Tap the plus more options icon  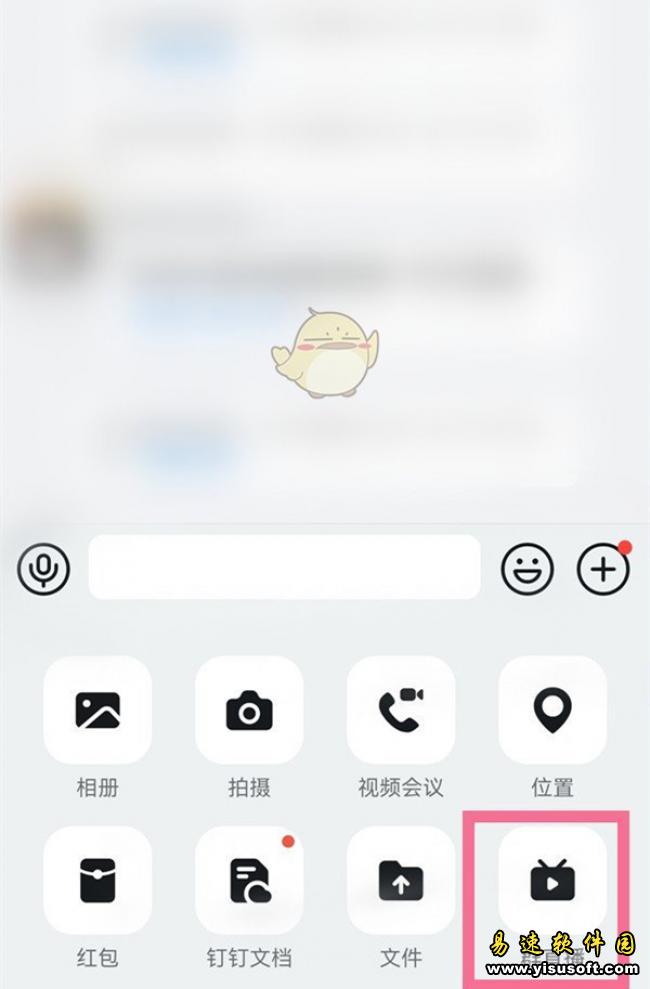[x=603, y=570]
